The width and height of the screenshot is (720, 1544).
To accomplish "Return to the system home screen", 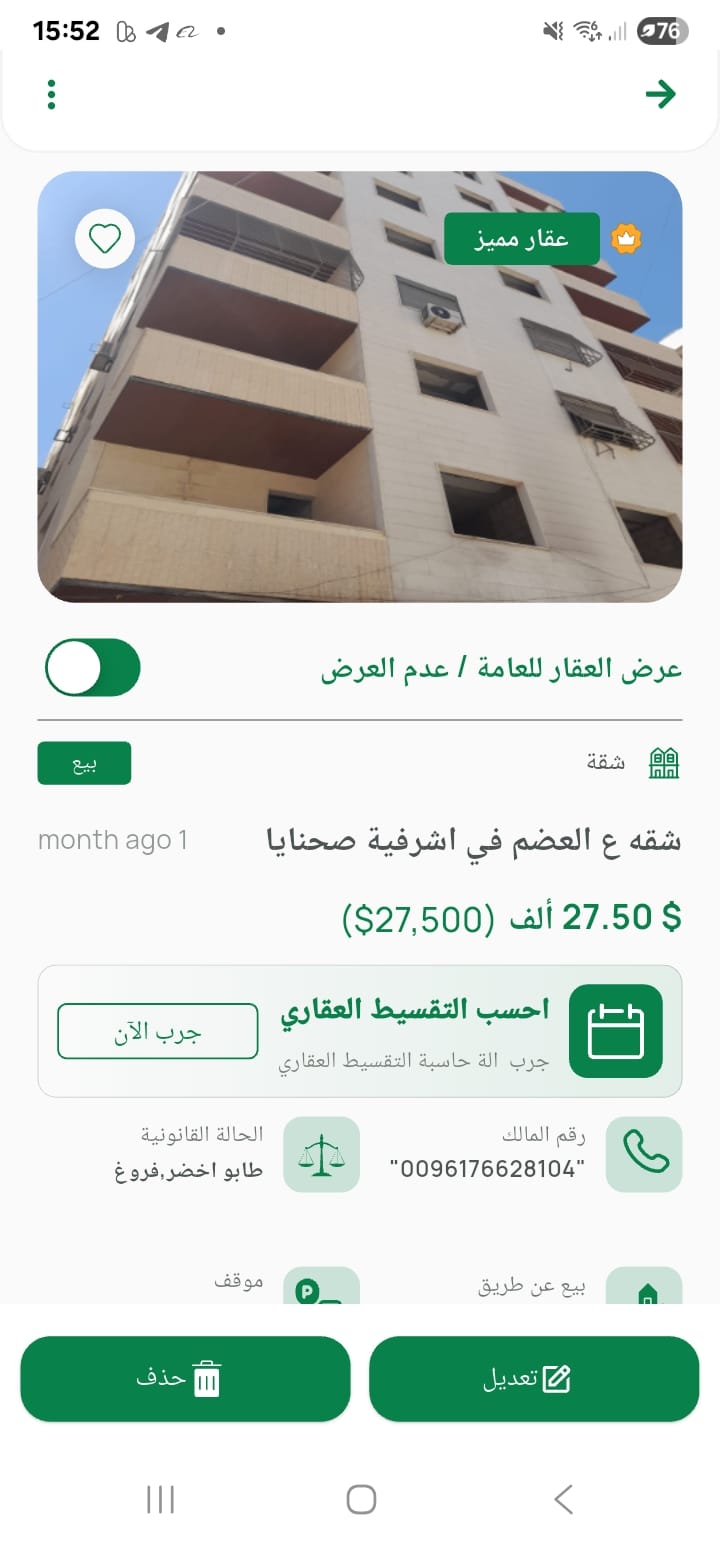I will click(361, 1499).
